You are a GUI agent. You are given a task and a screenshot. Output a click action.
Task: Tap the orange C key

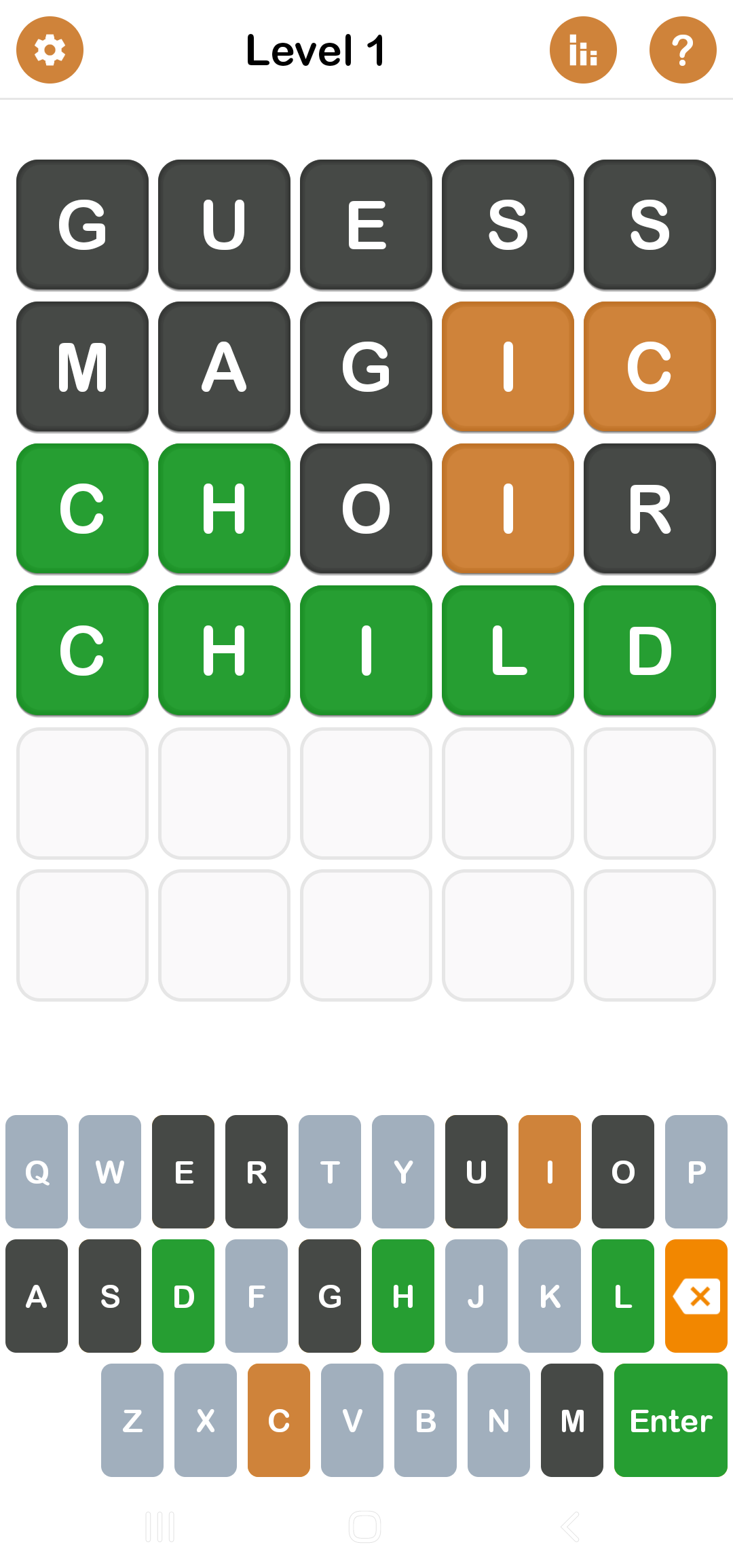coord(279,1420)
